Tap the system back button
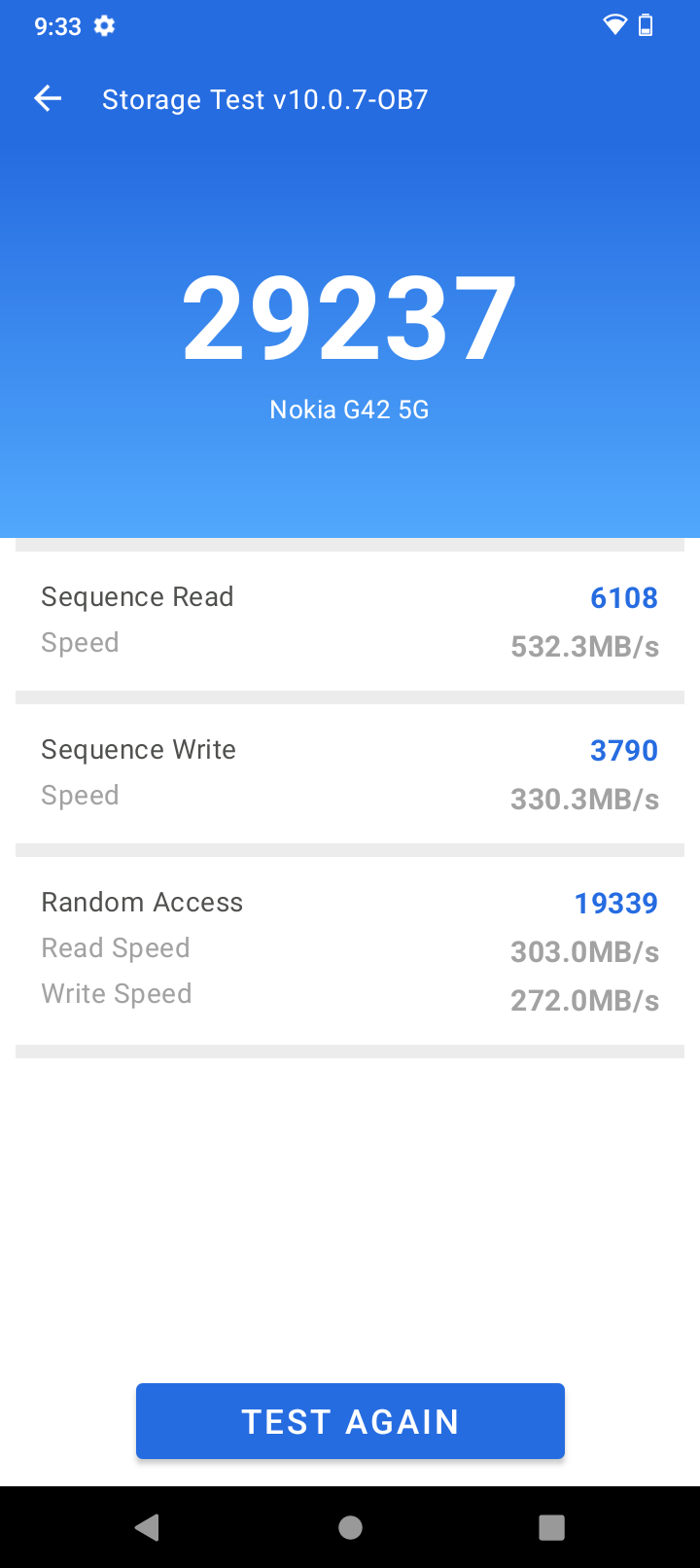This screenshot has width=700, height=1568. coord(148,1527)
